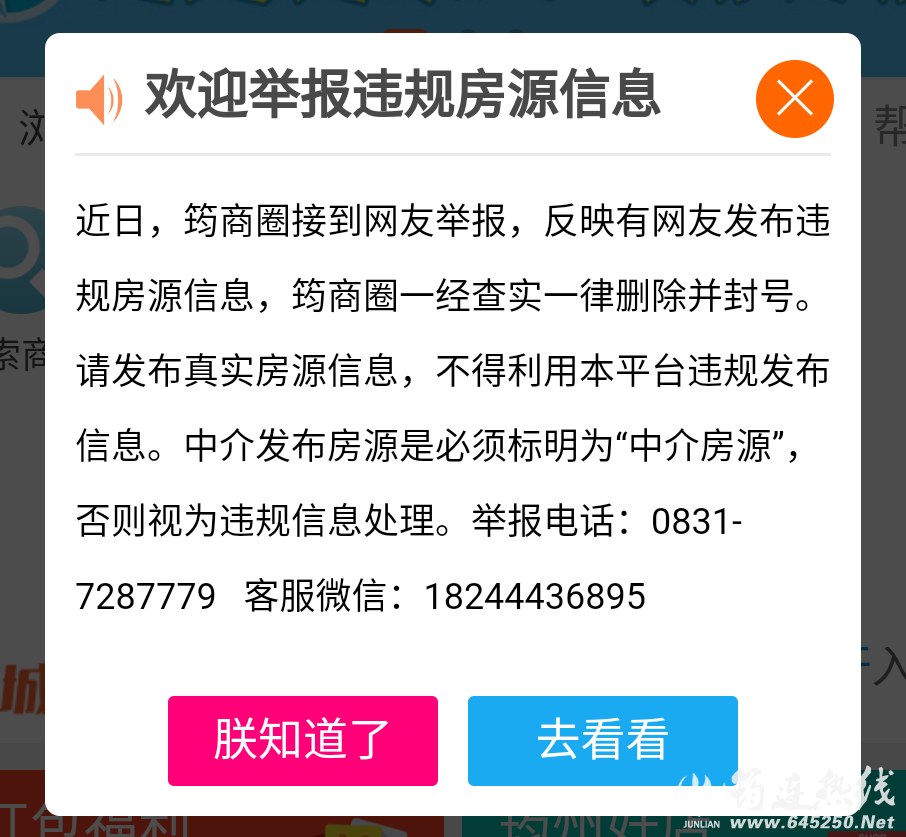Select the 去看看 button
This screenshot has height=837, width=906.
(602, 740)
